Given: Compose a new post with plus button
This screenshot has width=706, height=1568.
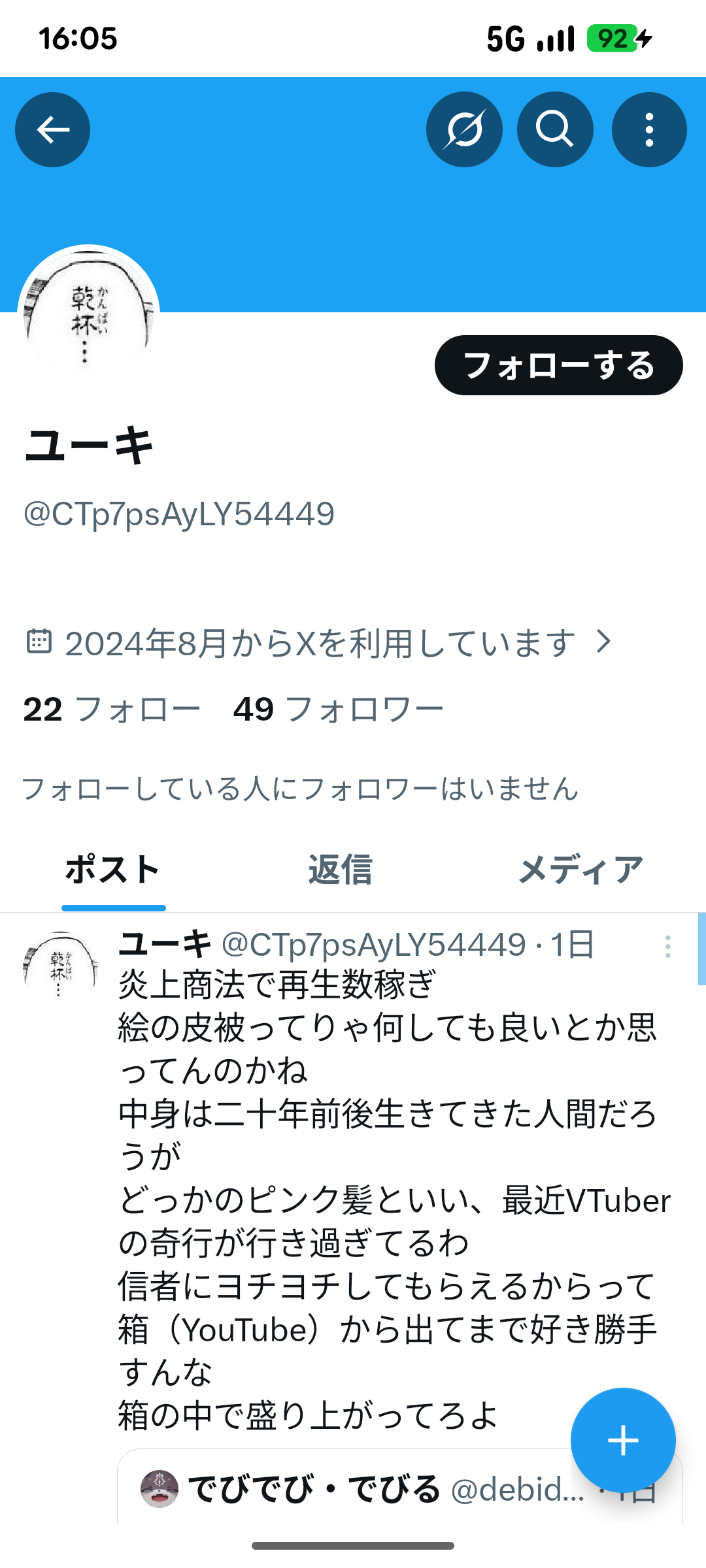Looking at the screenshot, I should 623,1440.
